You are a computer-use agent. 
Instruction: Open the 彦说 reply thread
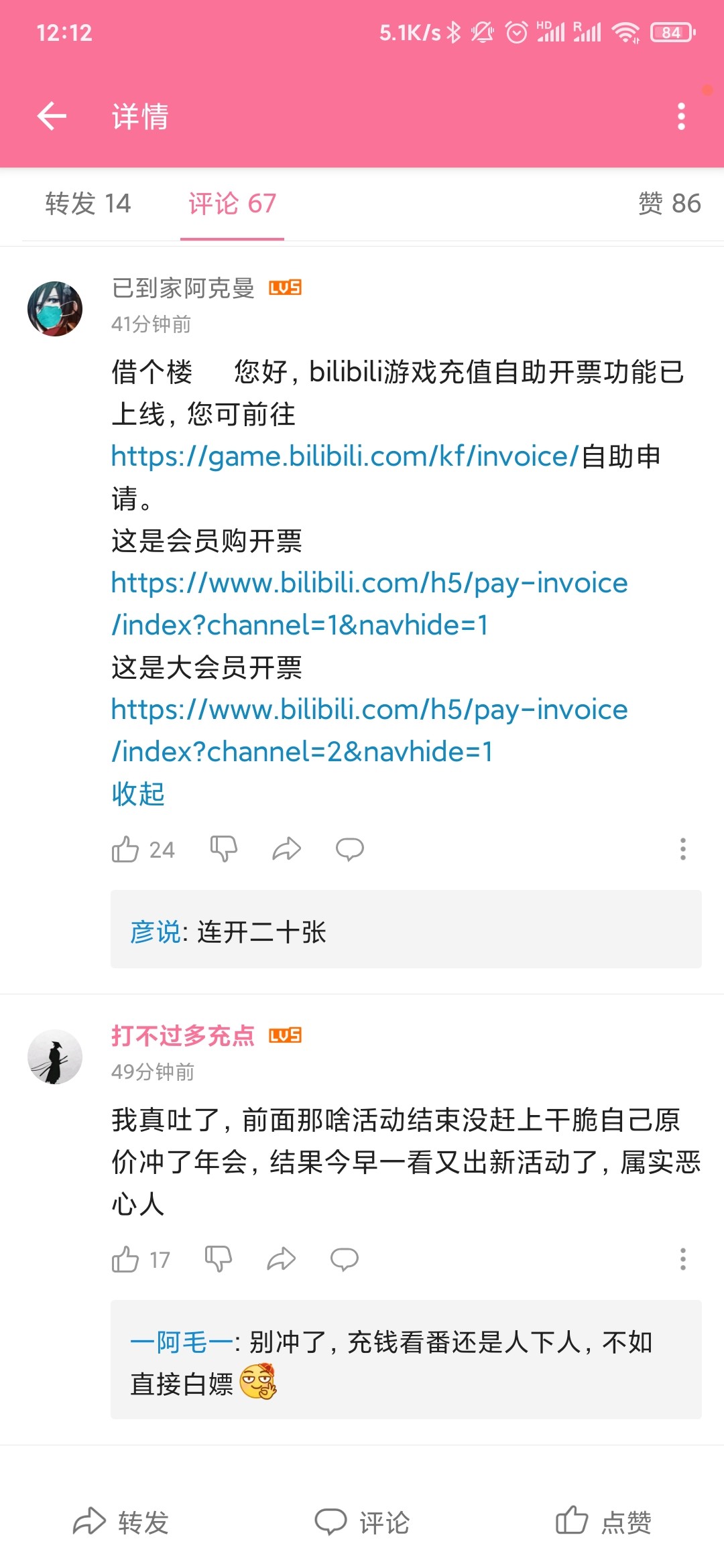pyautogui.click(x=406, y=930)
